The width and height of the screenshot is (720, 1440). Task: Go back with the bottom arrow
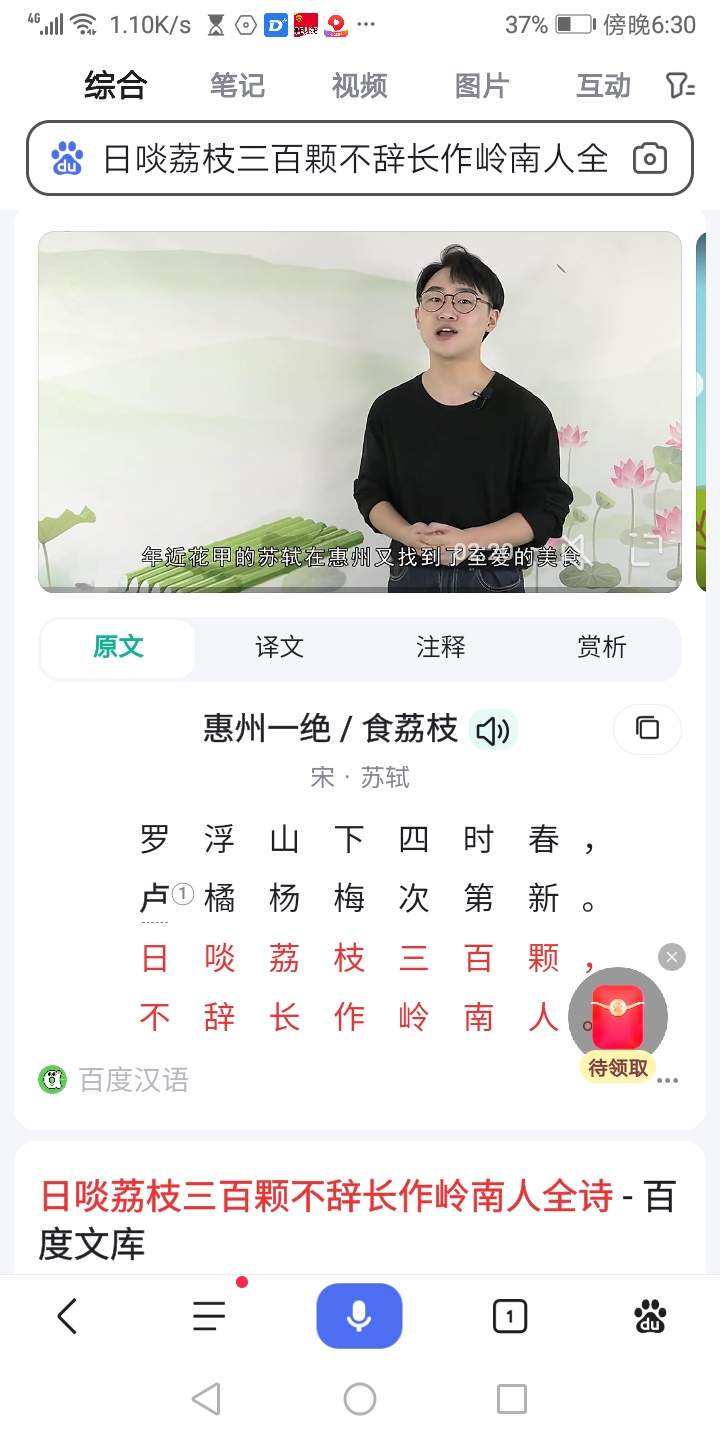[67, 1316]
